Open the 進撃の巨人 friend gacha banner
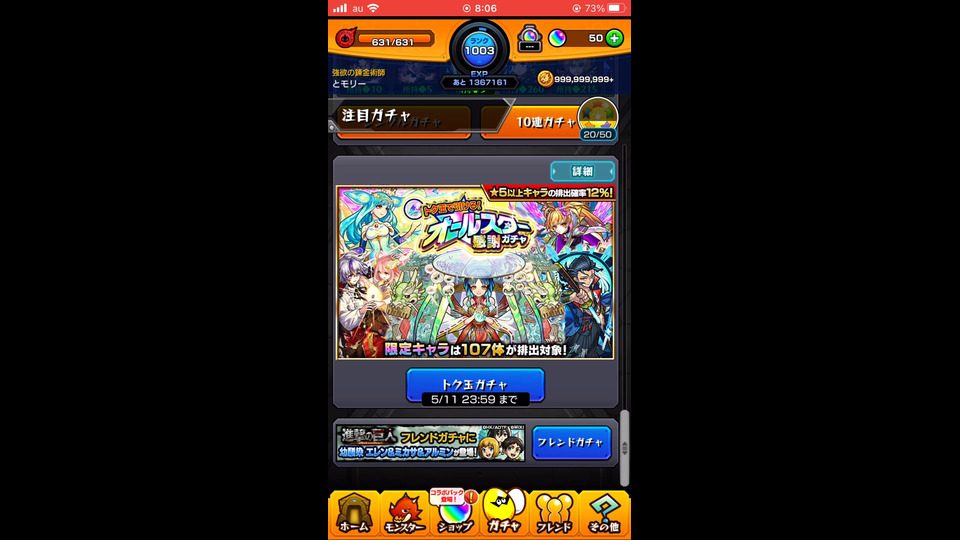The image size is (960, 540). click(430, 442)
